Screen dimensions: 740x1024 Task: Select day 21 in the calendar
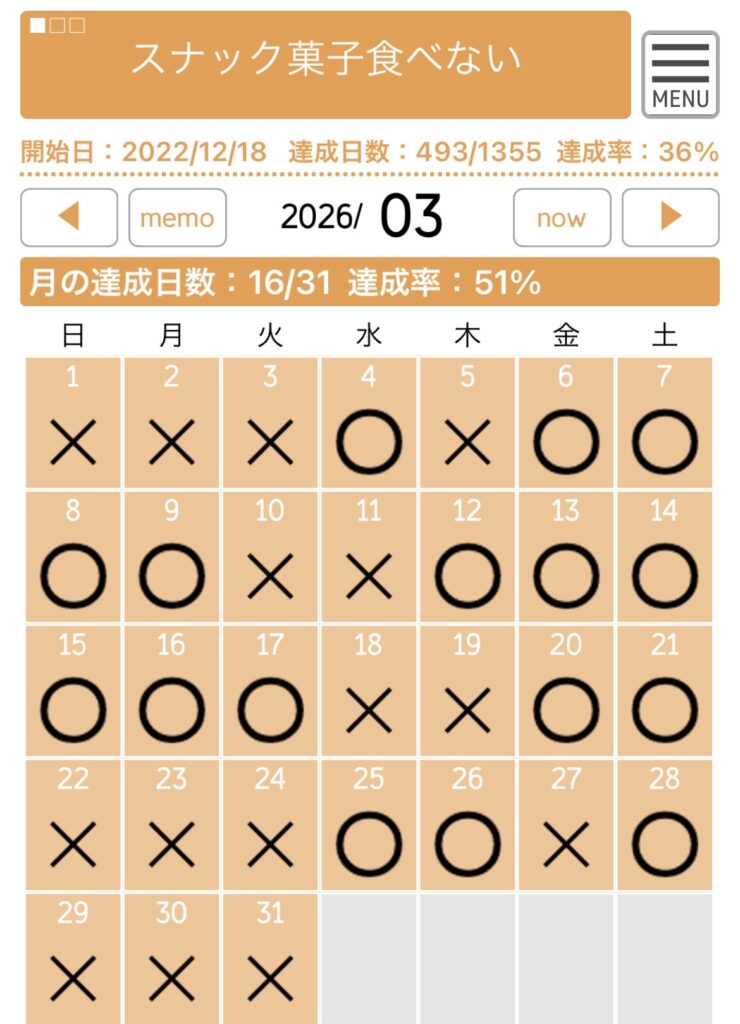click(x=664, y=690)
